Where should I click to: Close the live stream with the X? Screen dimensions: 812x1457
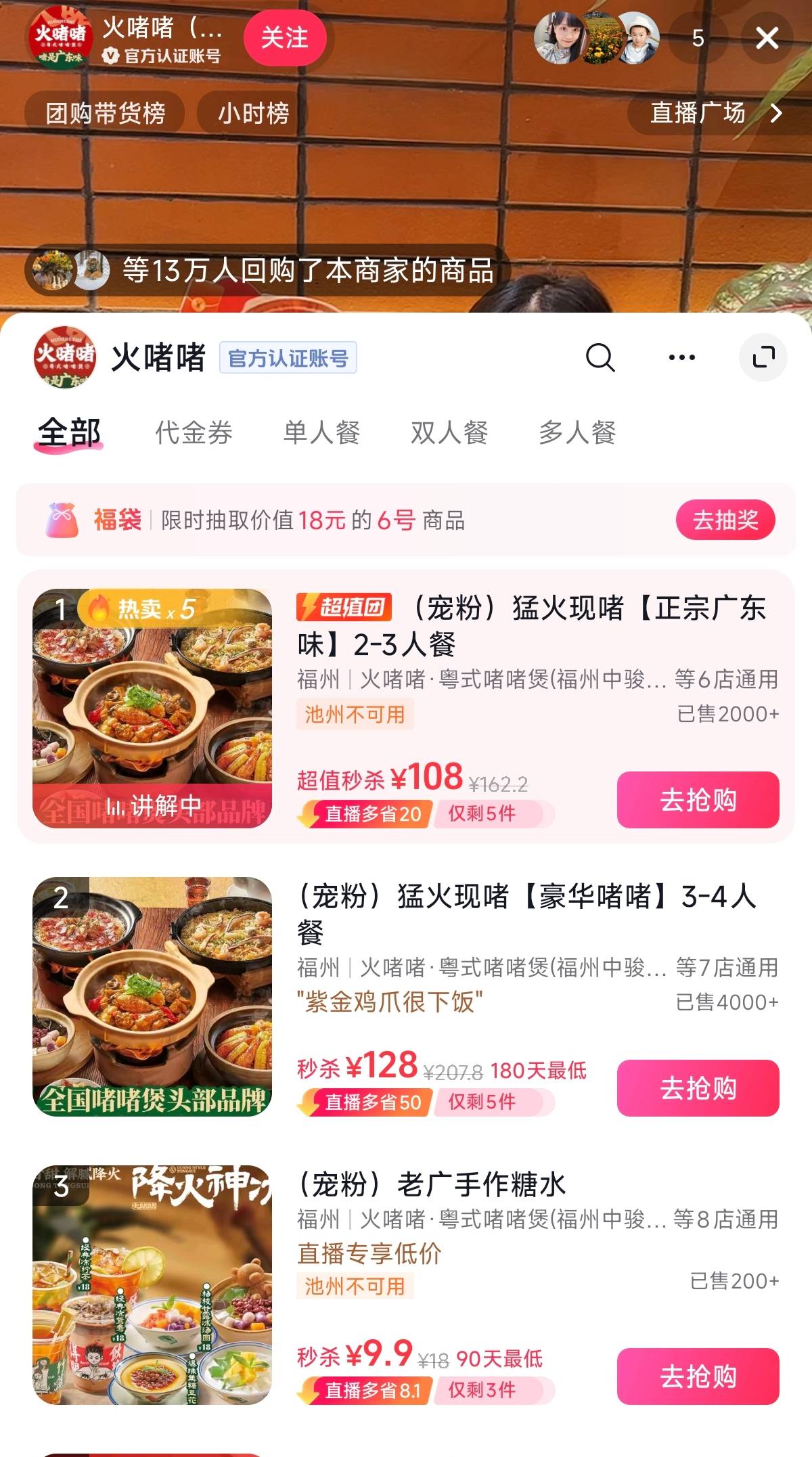pyautogui.click(x=767, y=38)
